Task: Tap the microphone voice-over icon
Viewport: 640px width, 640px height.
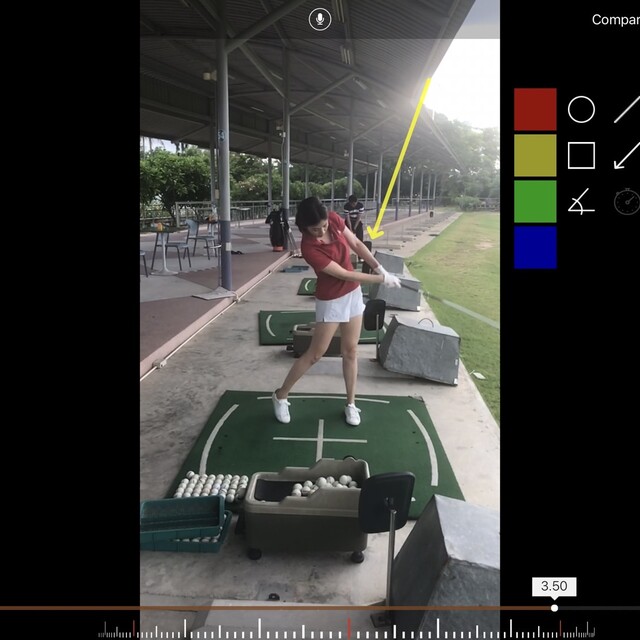Action: pyautogui.click(x=320, y=19)
